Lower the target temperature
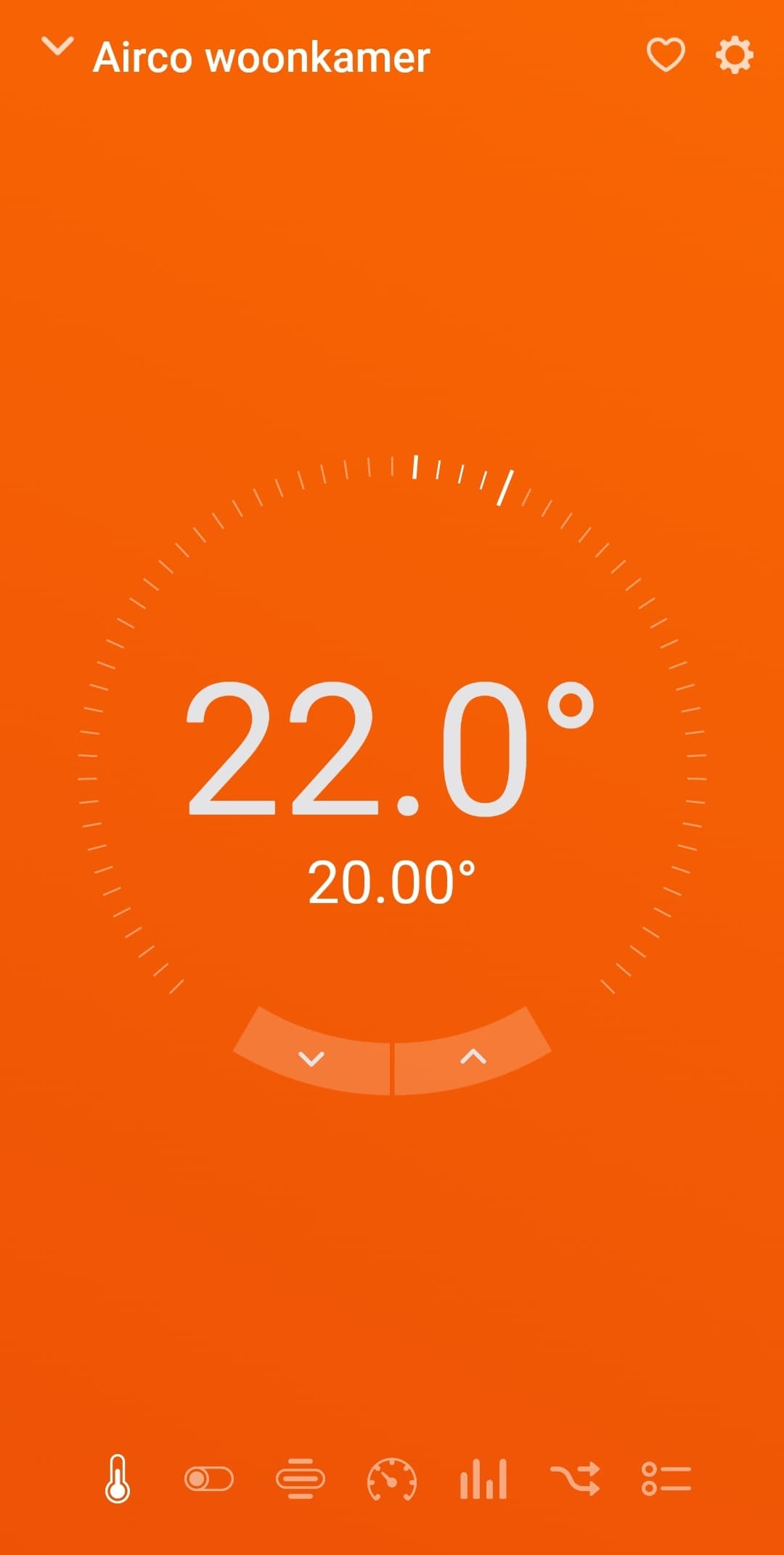Viewport: 784px width, 1555px height. coord(312,1058)
